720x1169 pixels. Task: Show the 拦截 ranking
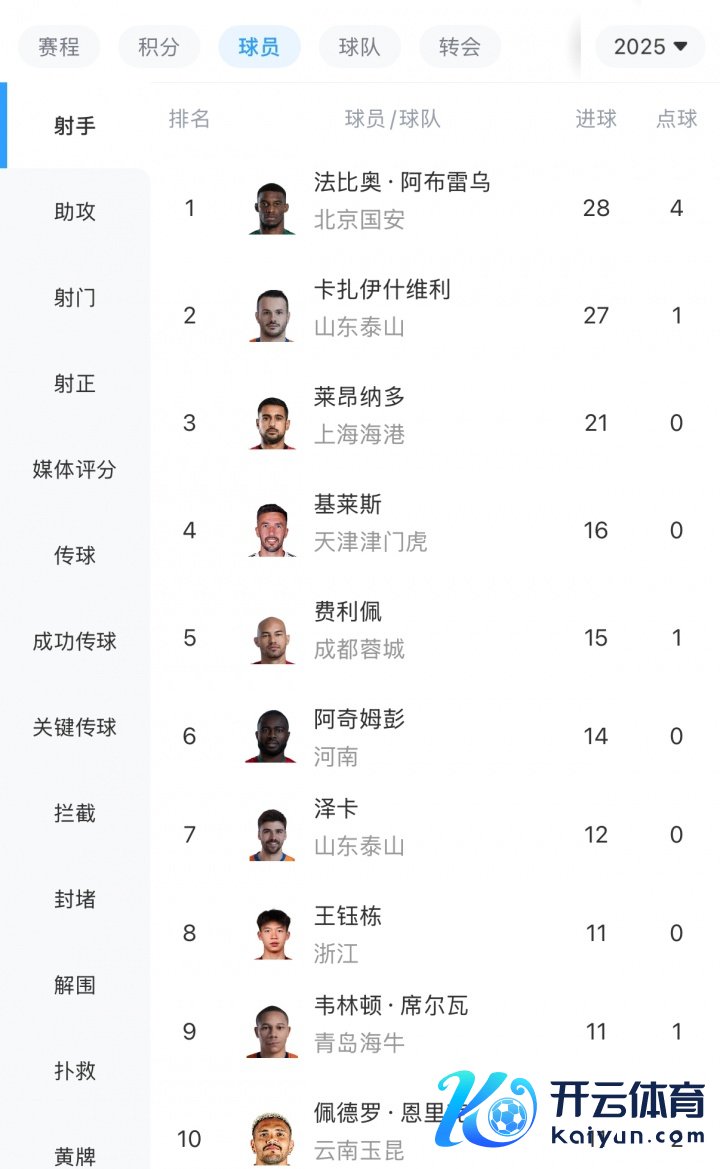pyautogui.click(x=75, y=814)
